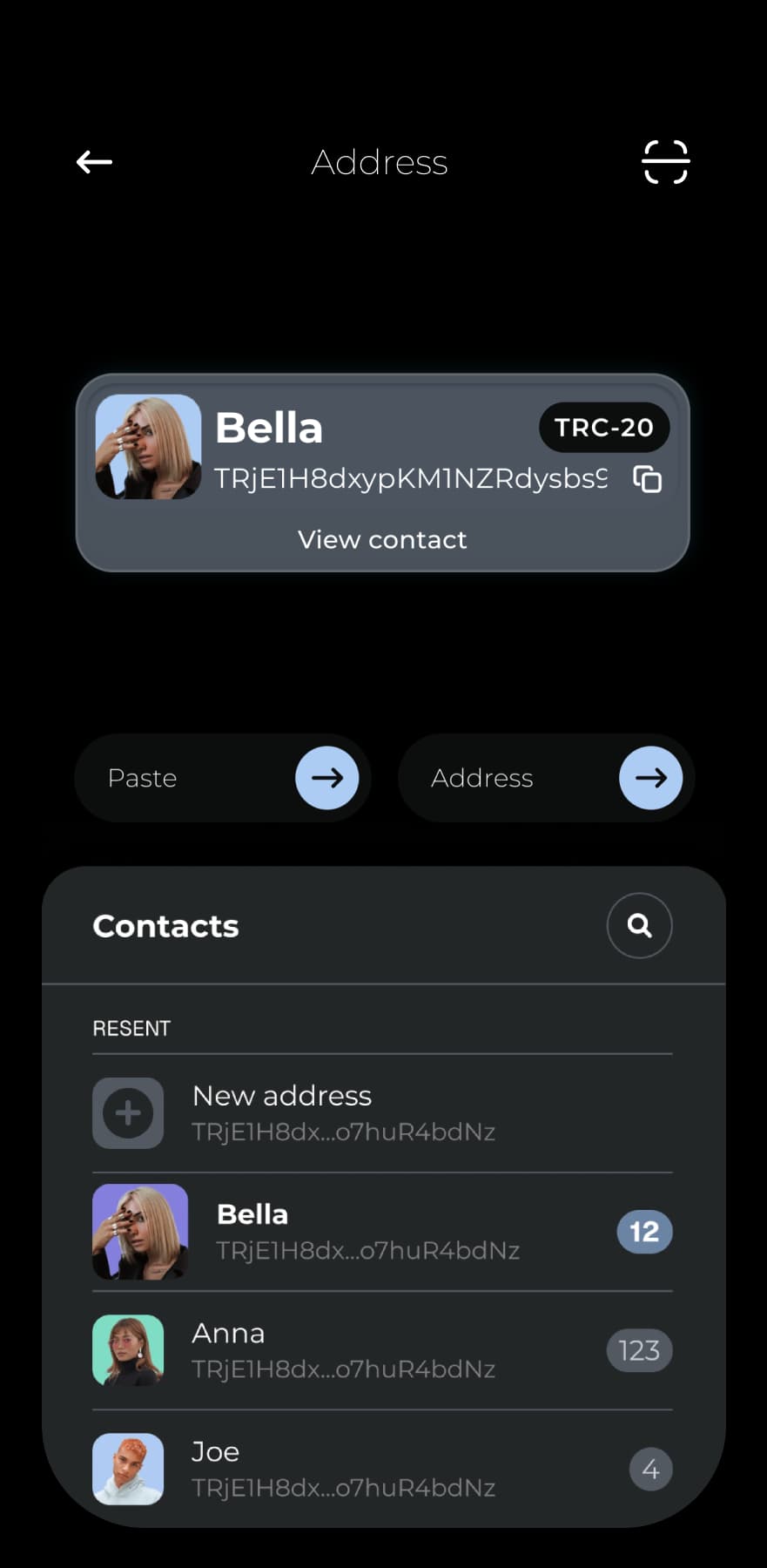Open the QR code scanner
Screen dimensions: 767x1568
click(x=665, y=162)
